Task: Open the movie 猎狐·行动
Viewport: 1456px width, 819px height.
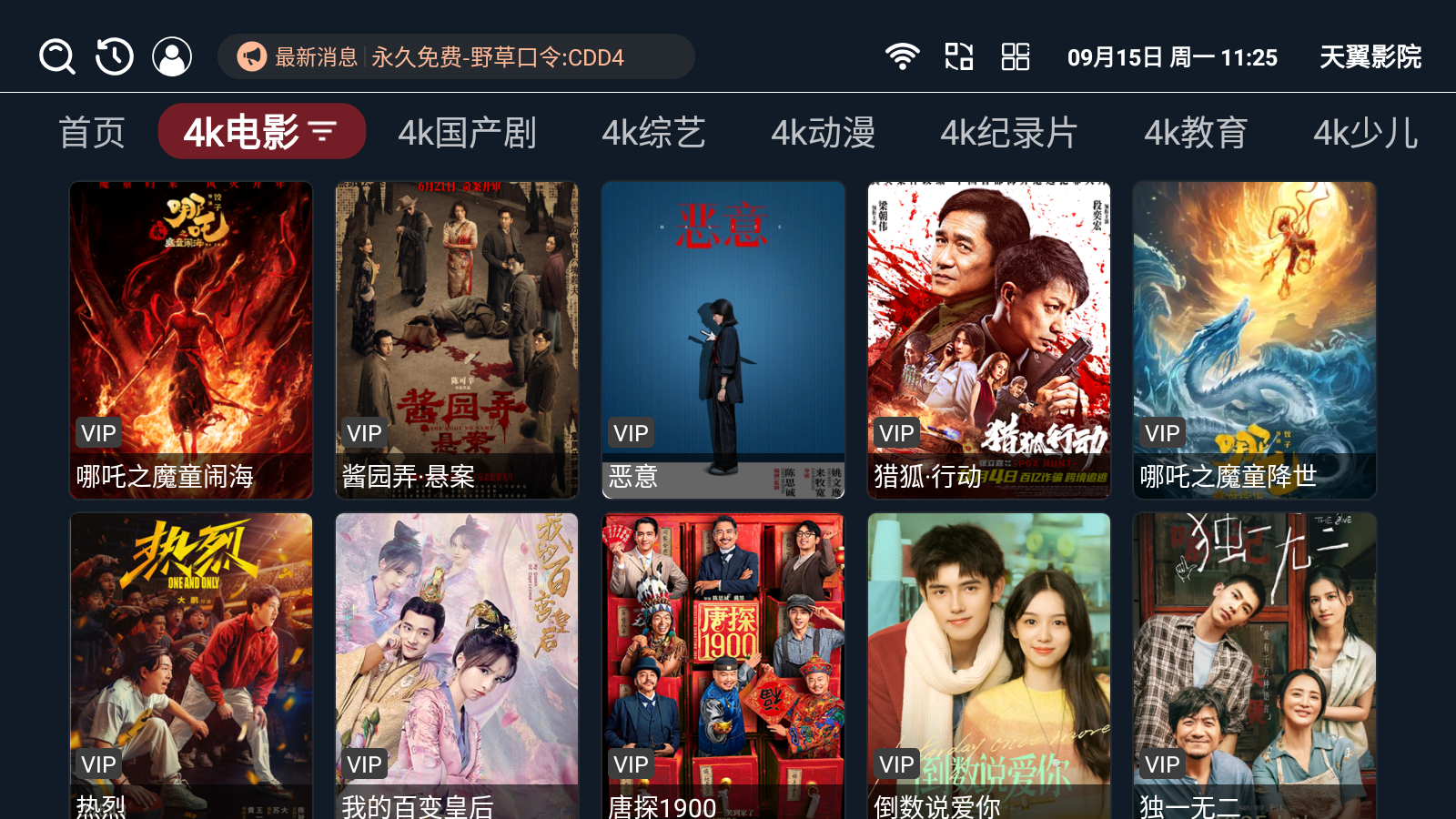Action: pos(989,339)
